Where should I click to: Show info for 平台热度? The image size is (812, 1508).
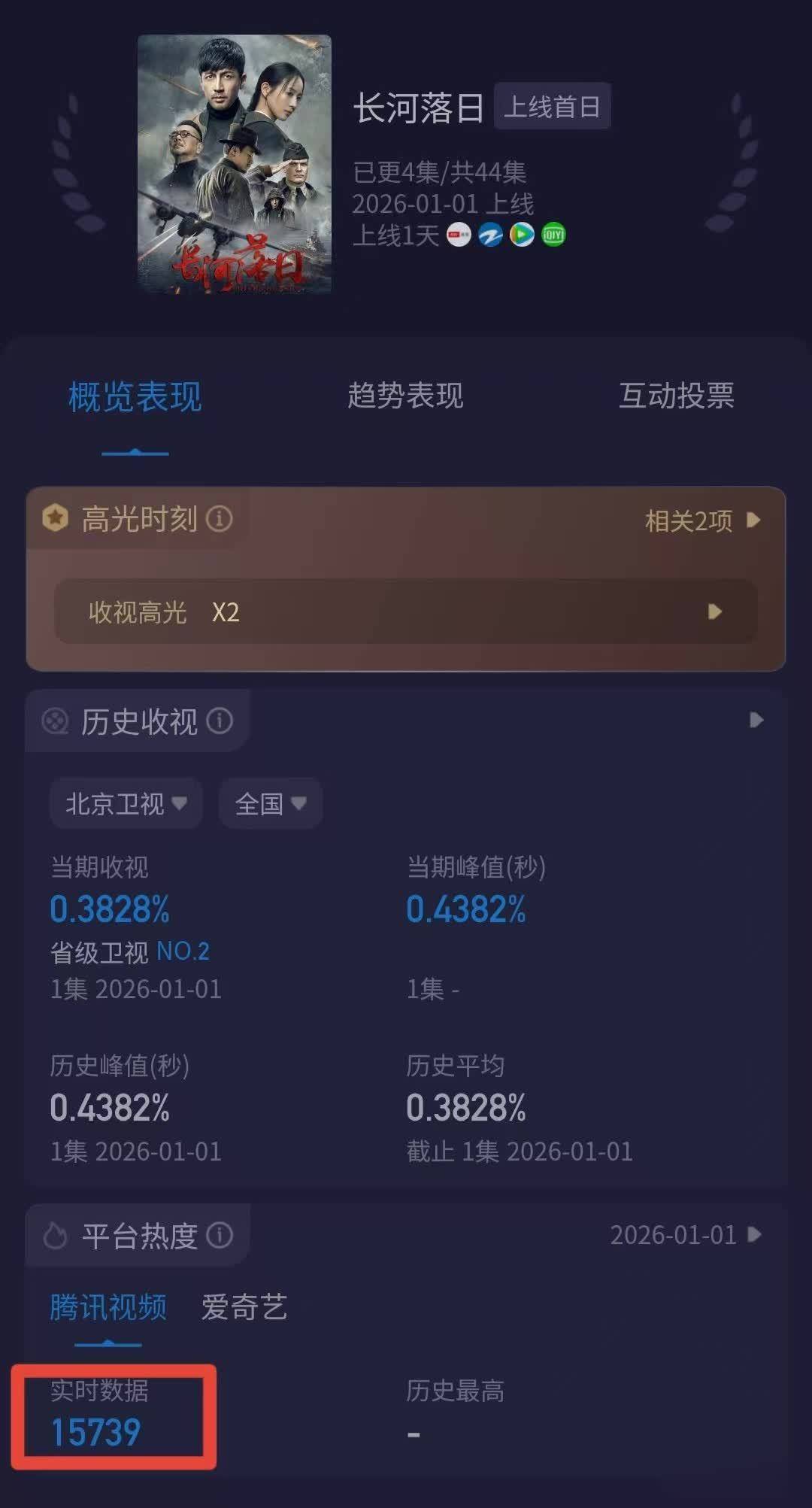point(220,1235)
